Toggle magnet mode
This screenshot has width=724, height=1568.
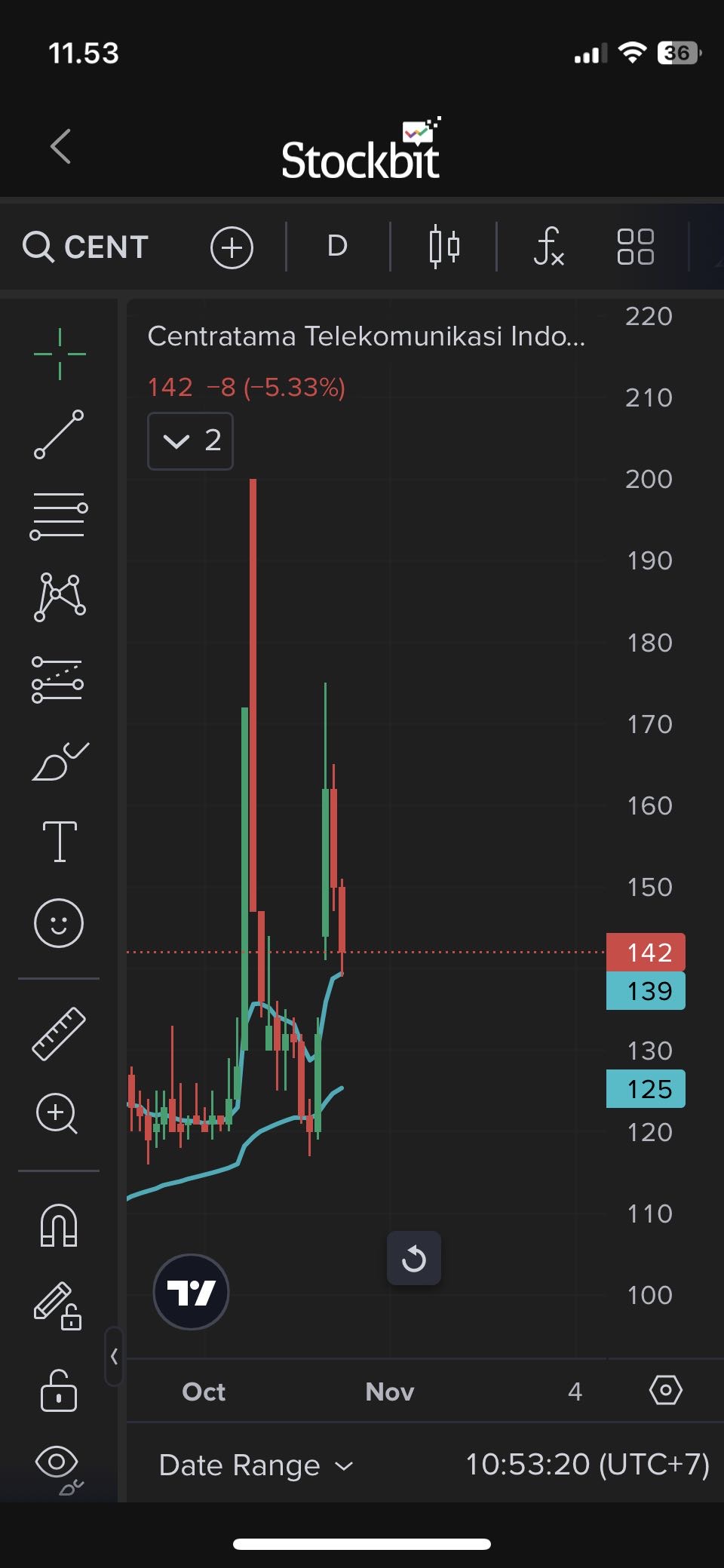(59, 1226)
